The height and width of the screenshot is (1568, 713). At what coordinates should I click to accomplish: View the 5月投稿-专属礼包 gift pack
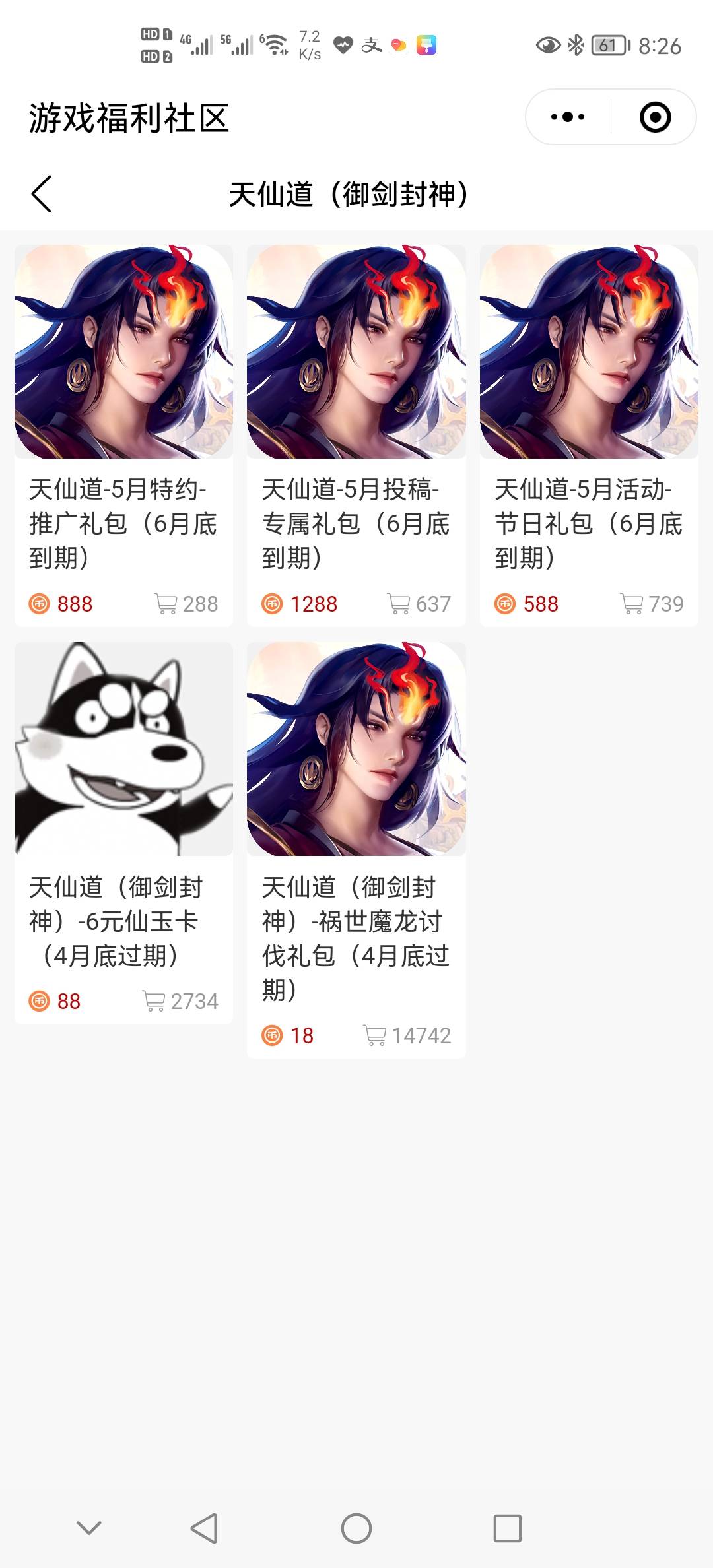pos(356,436)
